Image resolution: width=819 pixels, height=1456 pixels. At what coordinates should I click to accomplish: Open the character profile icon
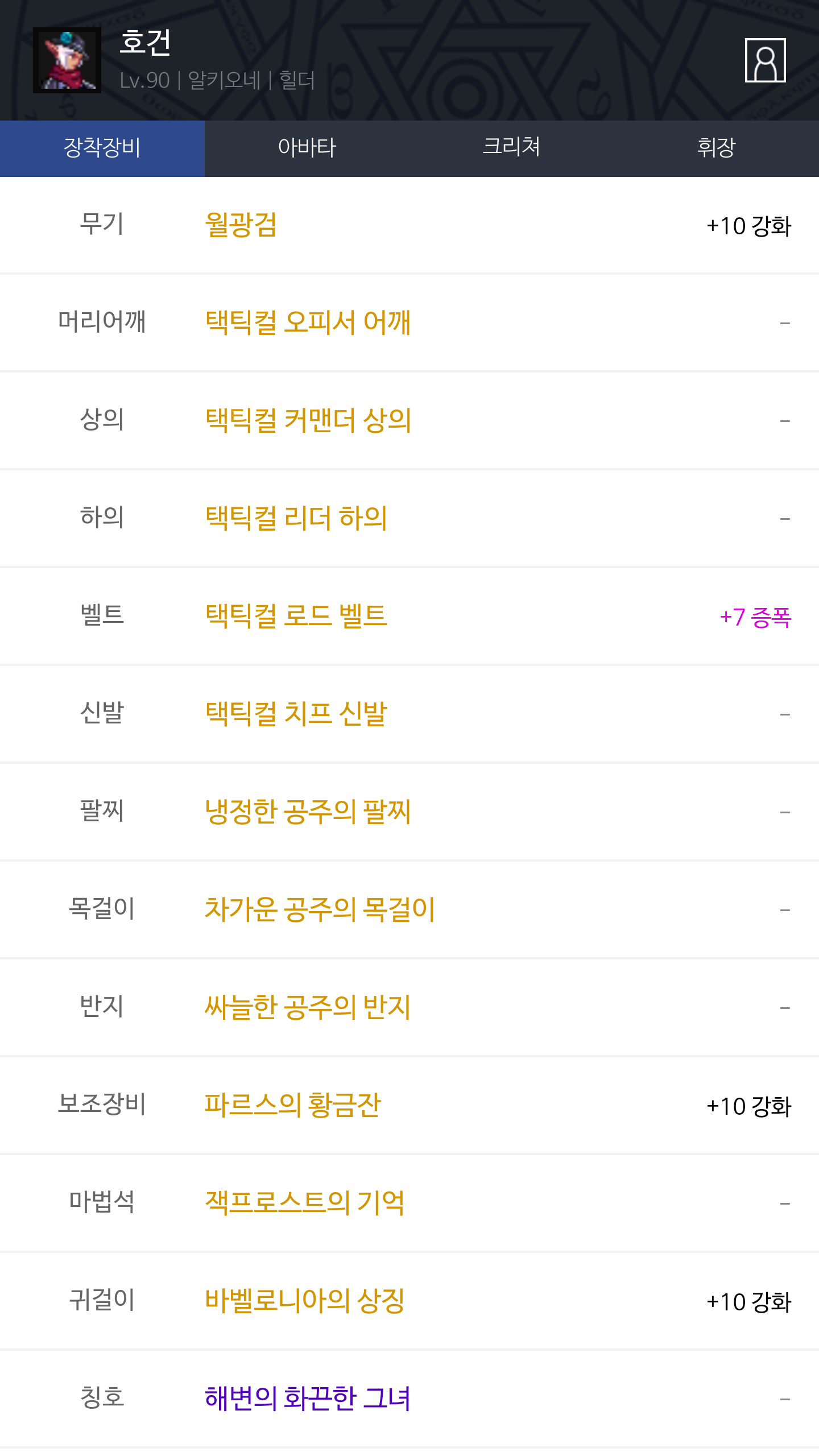click(x=765, y=60)
